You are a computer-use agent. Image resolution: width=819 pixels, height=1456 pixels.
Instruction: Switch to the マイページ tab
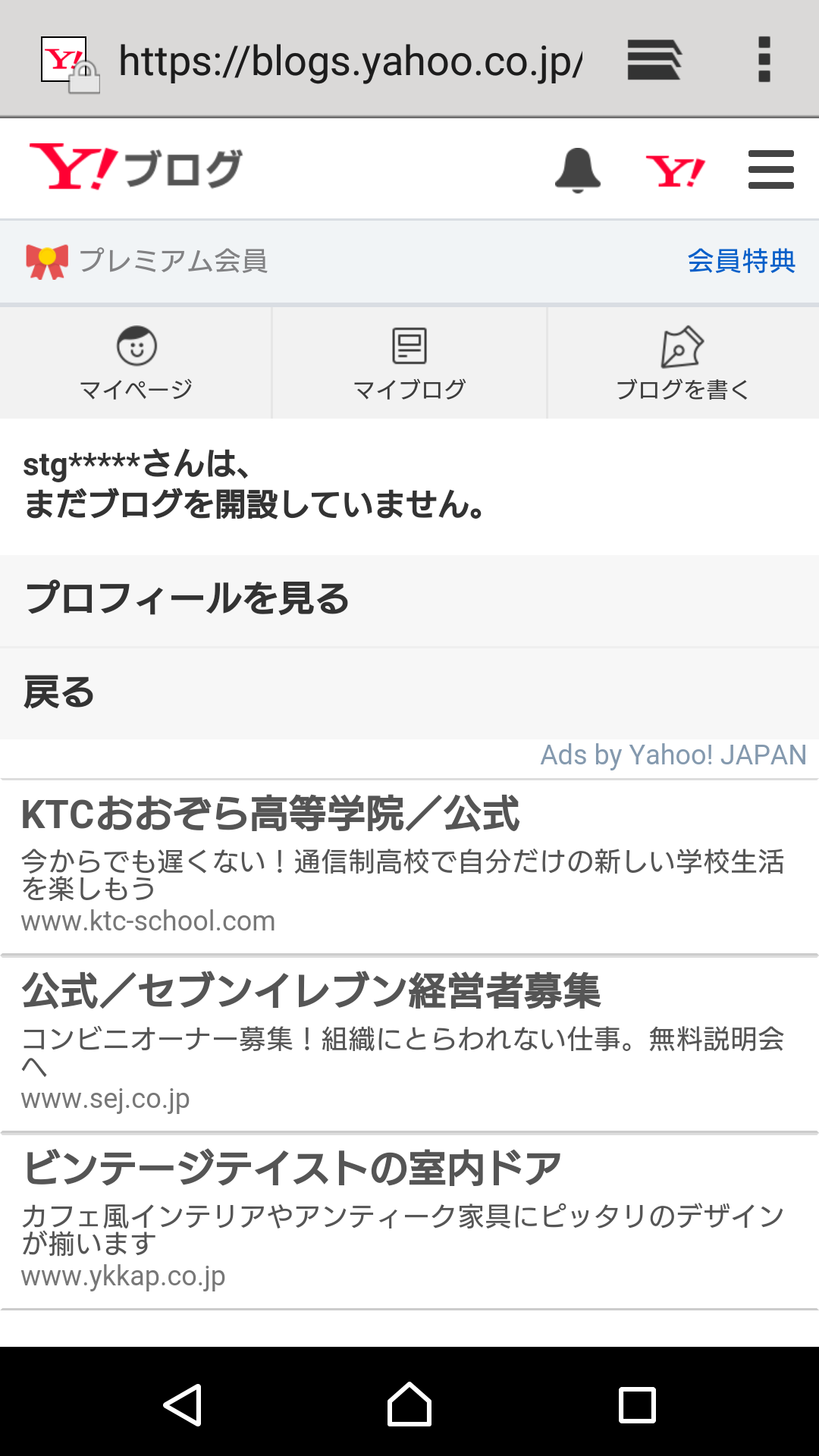[136, 363]
